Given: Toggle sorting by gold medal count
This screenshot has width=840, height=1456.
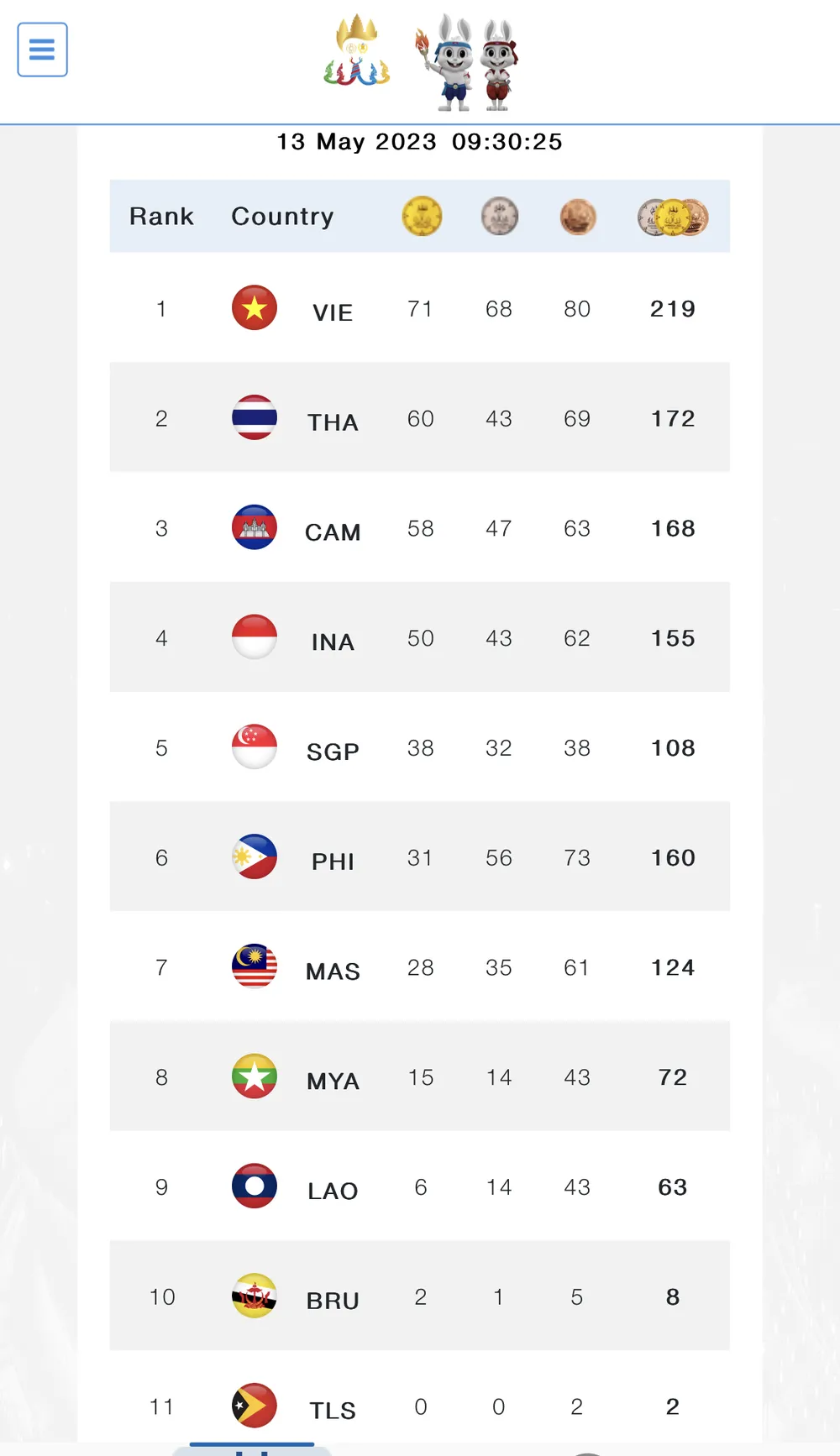Looking at the screenshot, I should [x=421, y=216].
